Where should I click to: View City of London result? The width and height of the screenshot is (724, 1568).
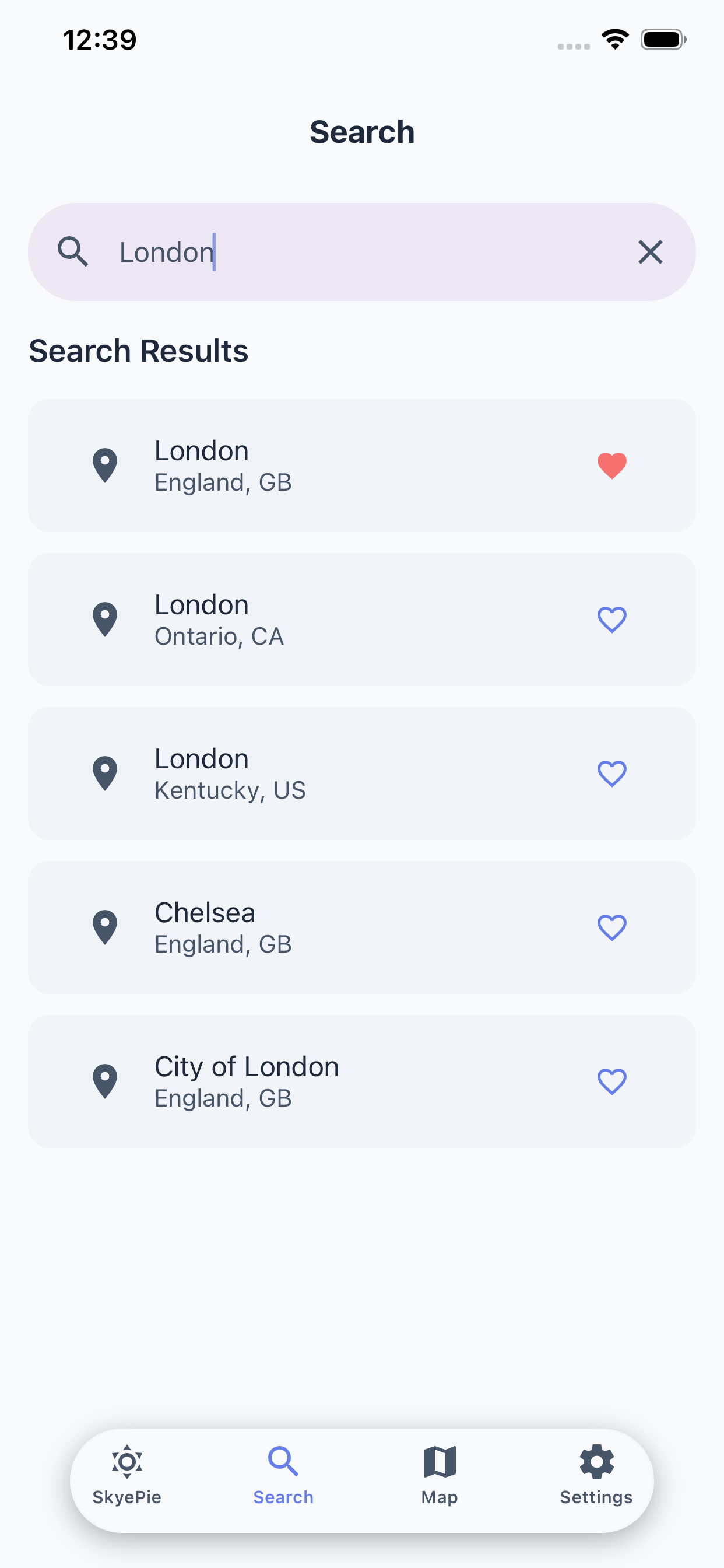click(304, 1081)
